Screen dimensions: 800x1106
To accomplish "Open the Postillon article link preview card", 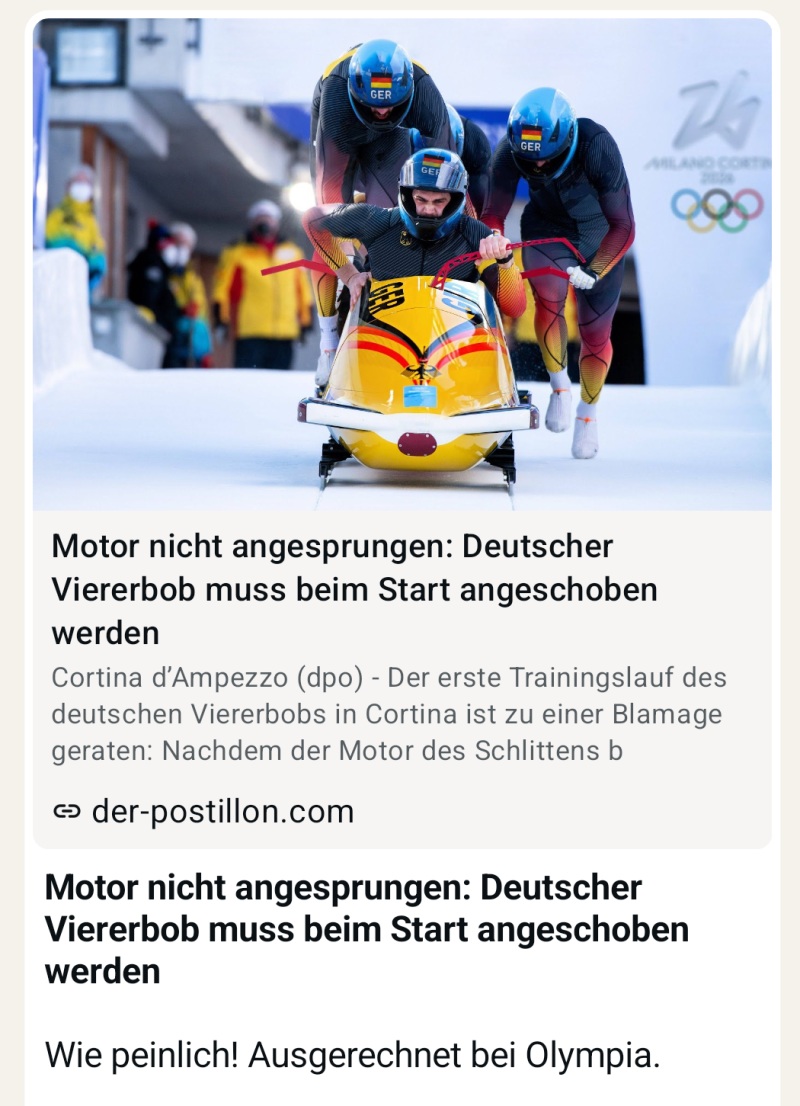I will point(402,589).
